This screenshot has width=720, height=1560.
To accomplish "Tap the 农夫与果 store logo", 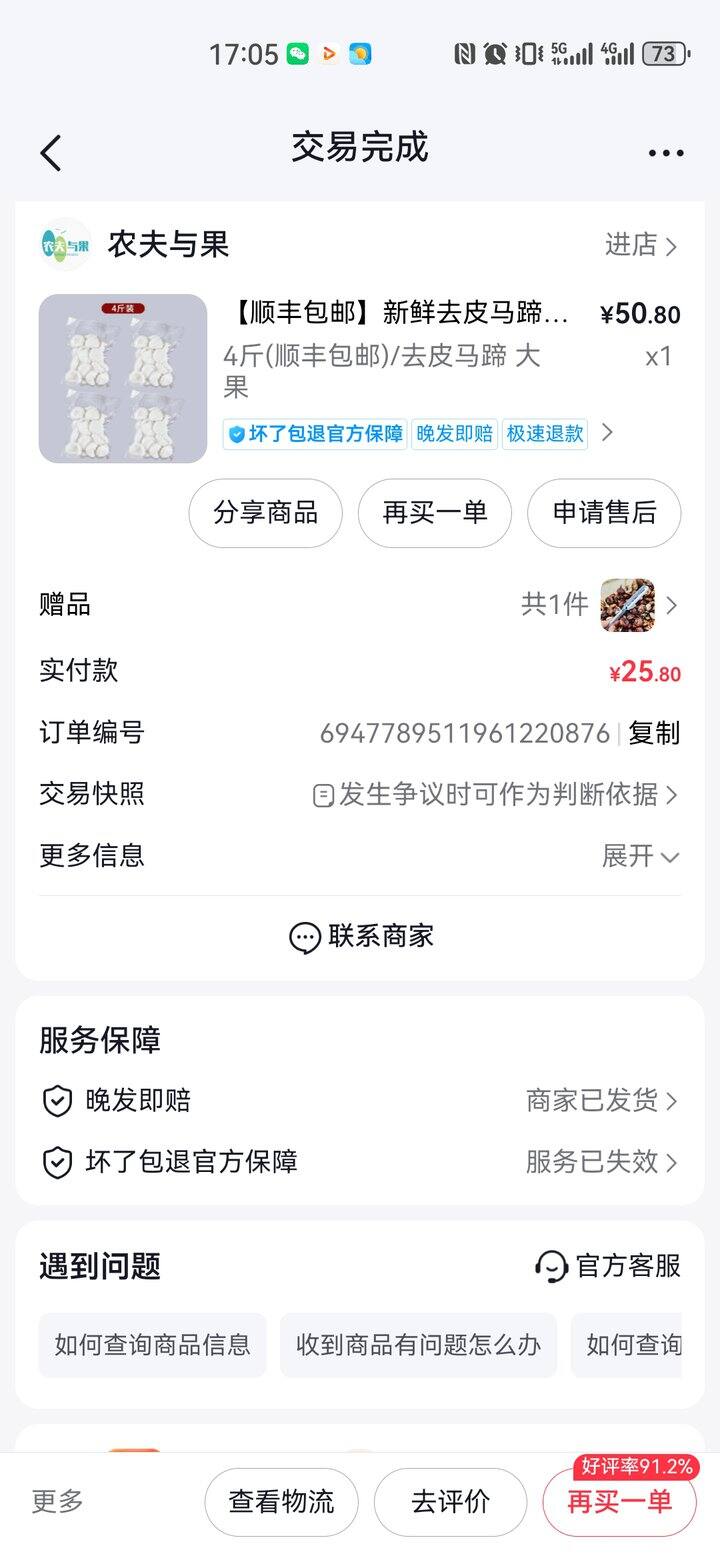I will (x=65, y=243).
